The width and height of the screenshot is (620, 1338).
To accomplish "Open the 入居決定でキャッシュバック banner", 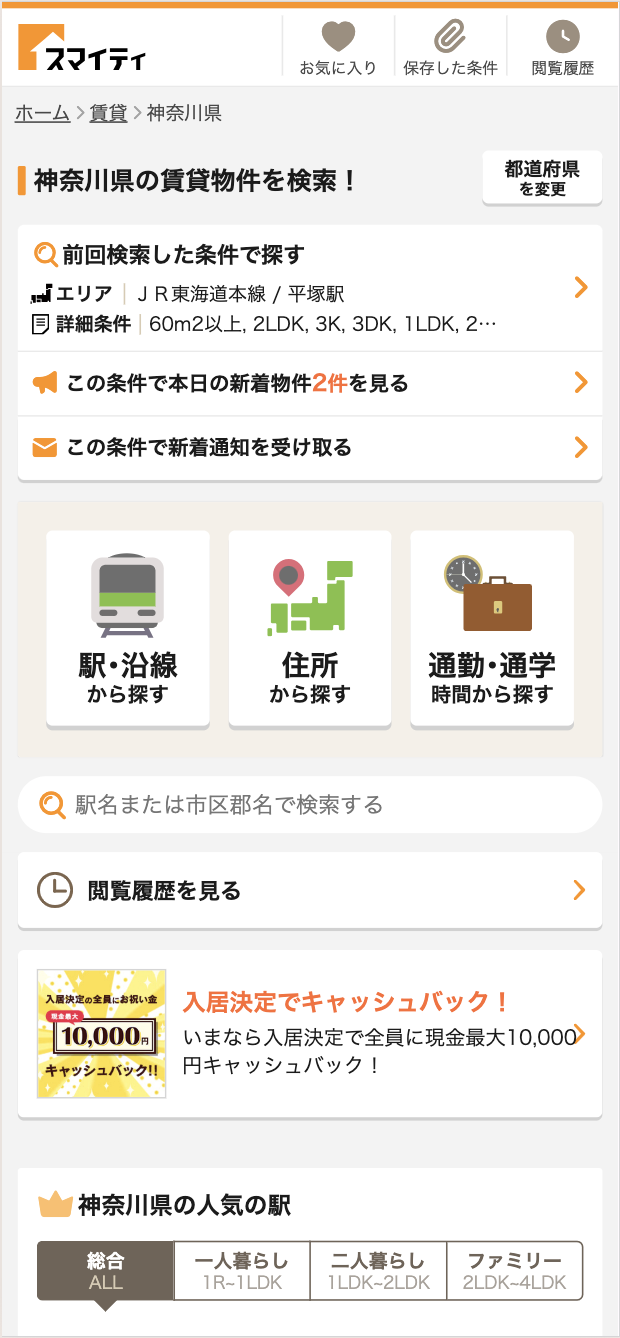I will (310, 1033).
